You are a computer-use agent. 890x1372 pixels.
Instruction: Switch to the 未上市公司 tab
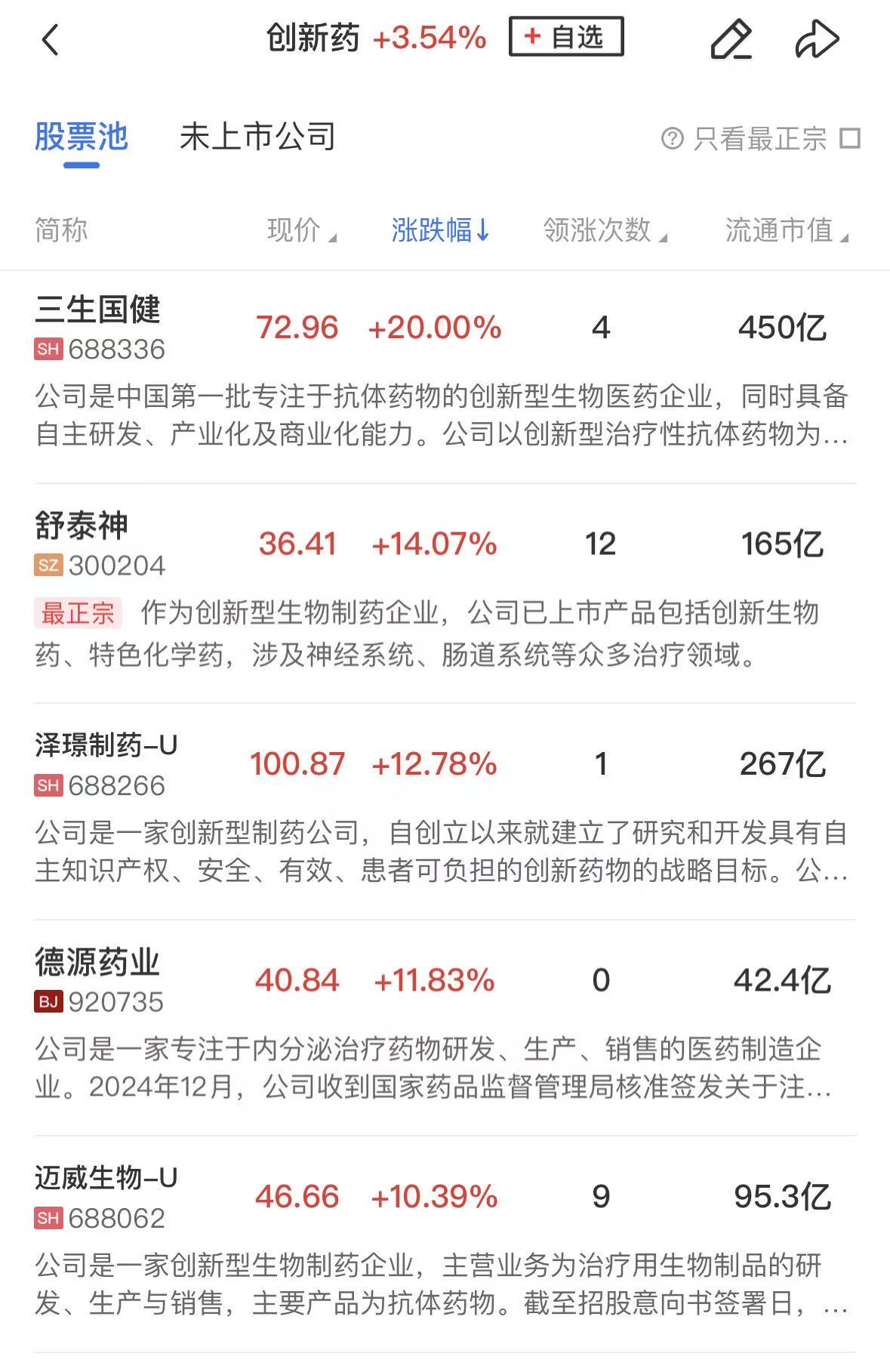click(x=257, y=137)
